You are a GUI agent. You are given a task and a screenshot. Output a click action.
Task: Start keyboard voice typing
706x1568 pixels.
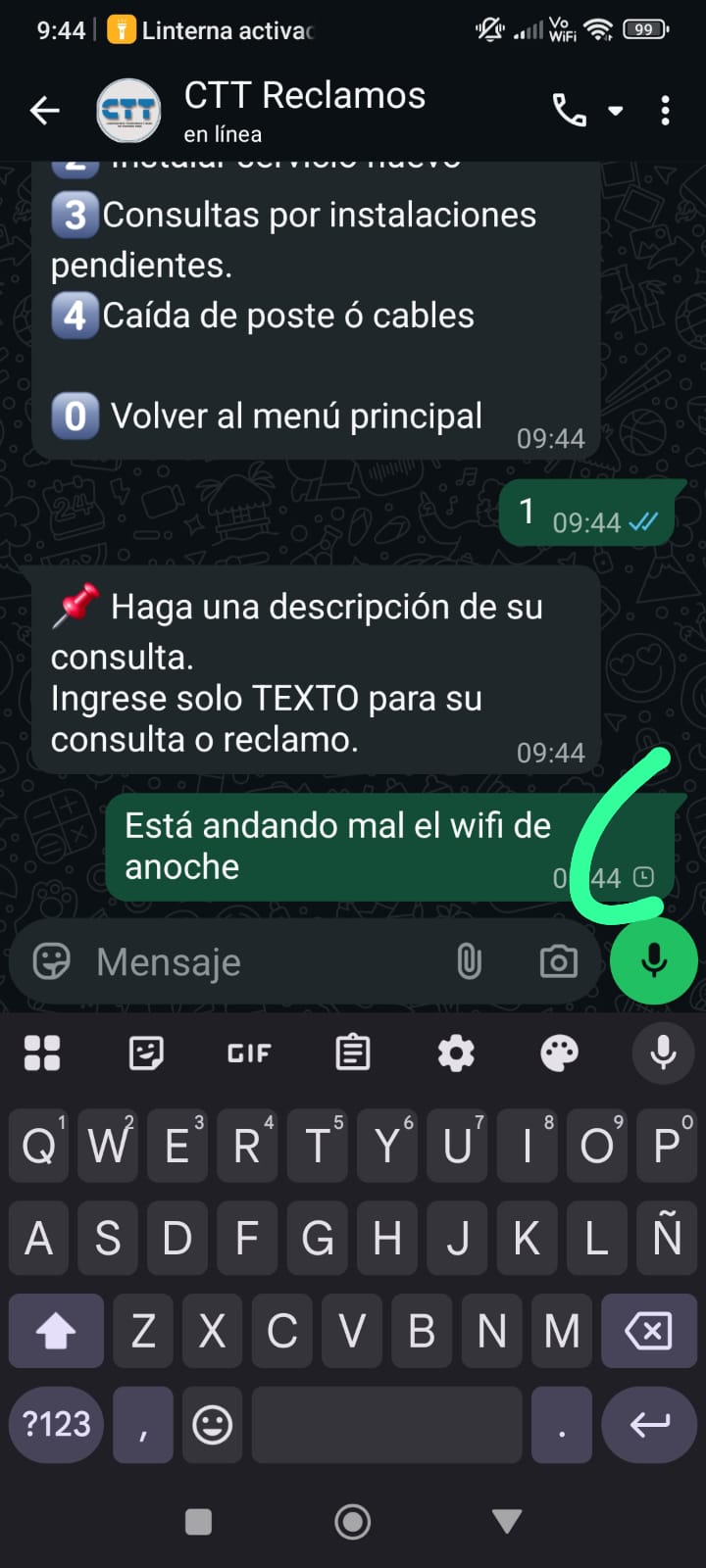click(663, 1053)
